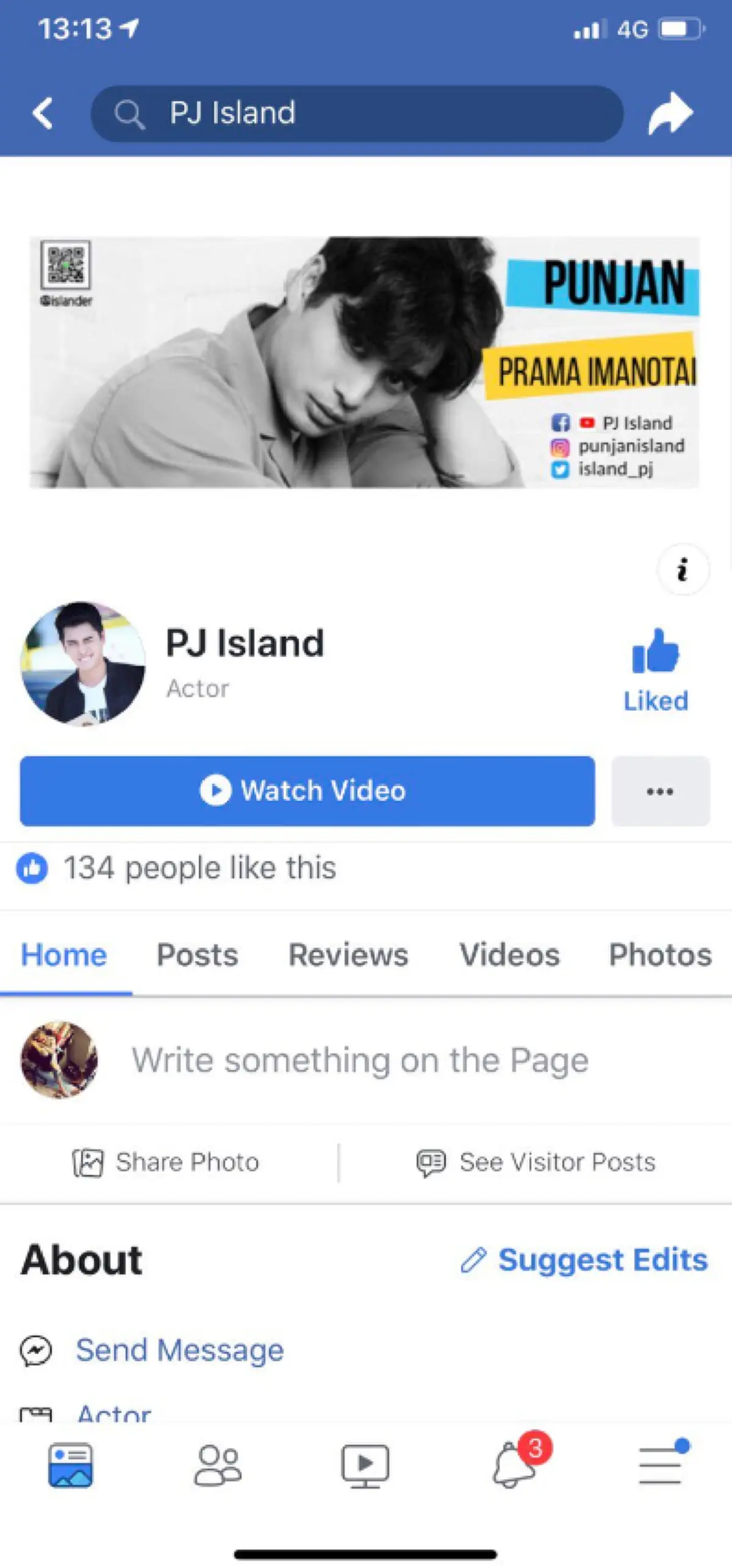Open the three-dot more options button

point(660,791)
